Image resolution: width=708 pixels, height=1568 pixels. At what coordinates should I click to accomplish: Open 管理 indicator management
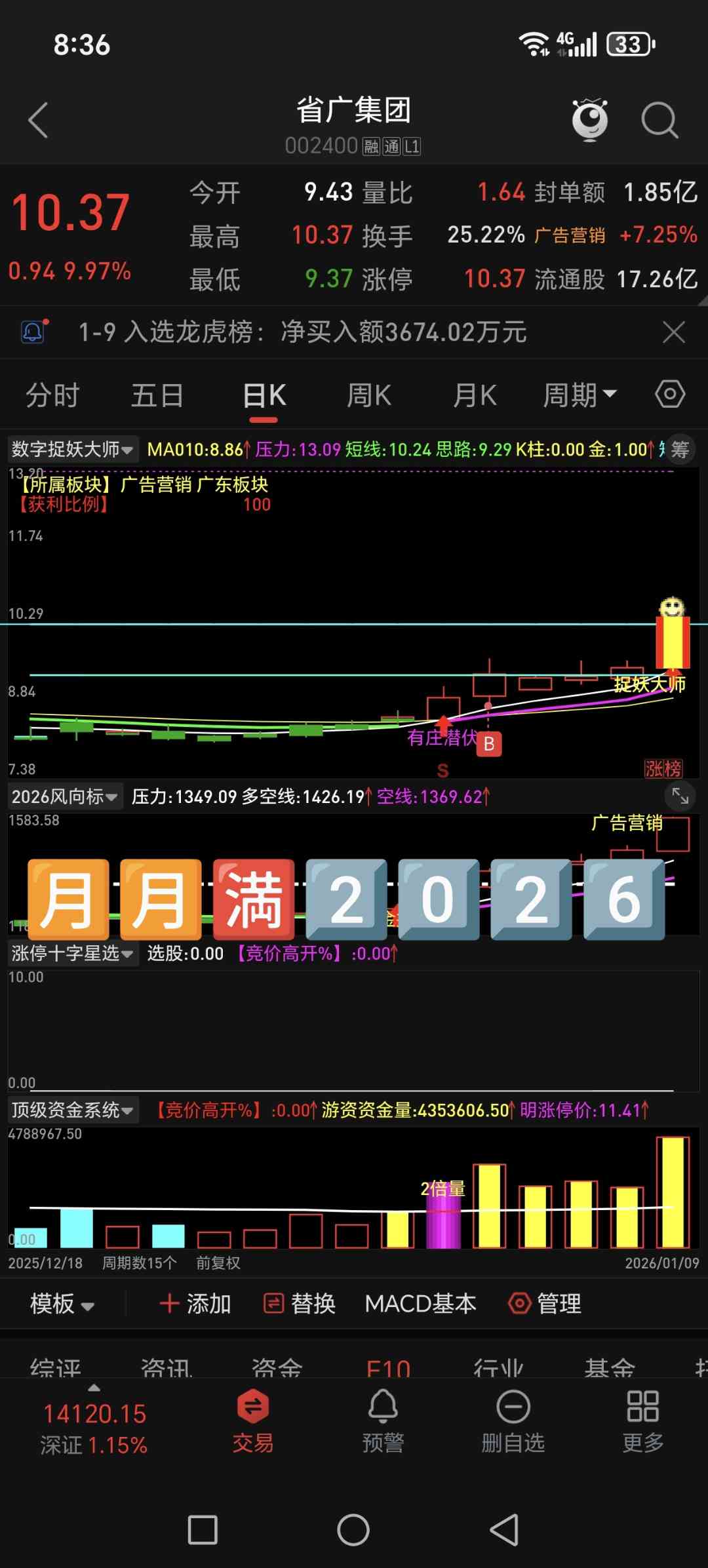pyautogui.click(x=545, y=1304)
